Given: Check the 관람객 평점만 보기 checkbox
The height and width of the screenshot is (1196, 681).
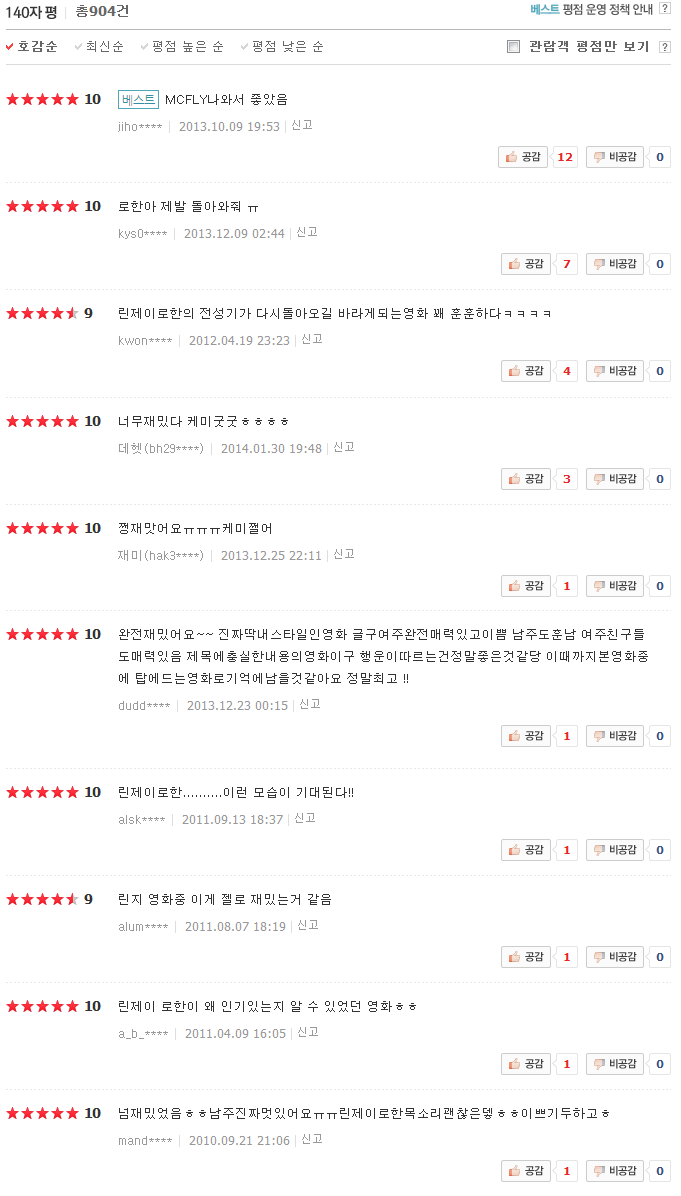Looking at the screenshot, I should [x=514, y=47].
